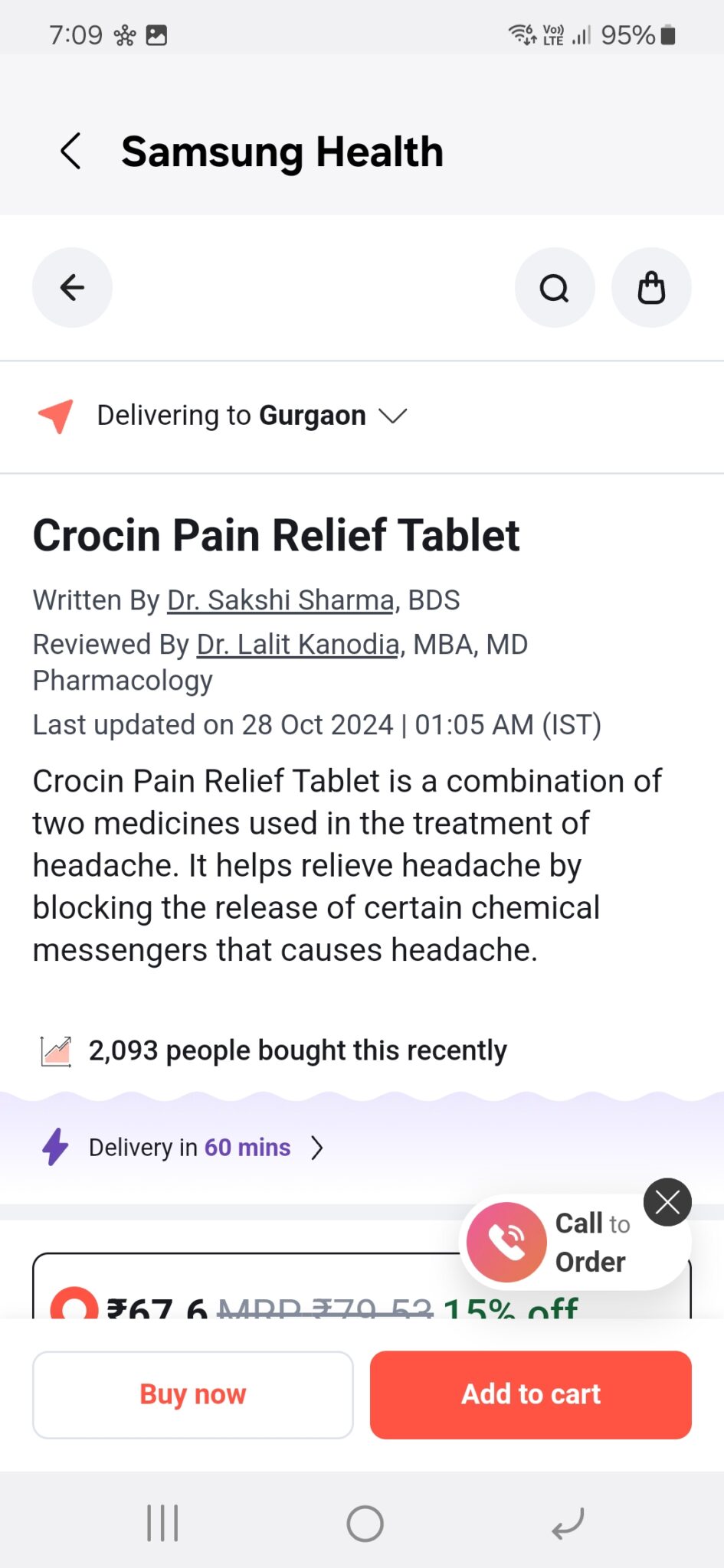Tap Buy now for the Crocin tablet
This screenshot has height=1568, width=724.
(x=192, y=1394)
